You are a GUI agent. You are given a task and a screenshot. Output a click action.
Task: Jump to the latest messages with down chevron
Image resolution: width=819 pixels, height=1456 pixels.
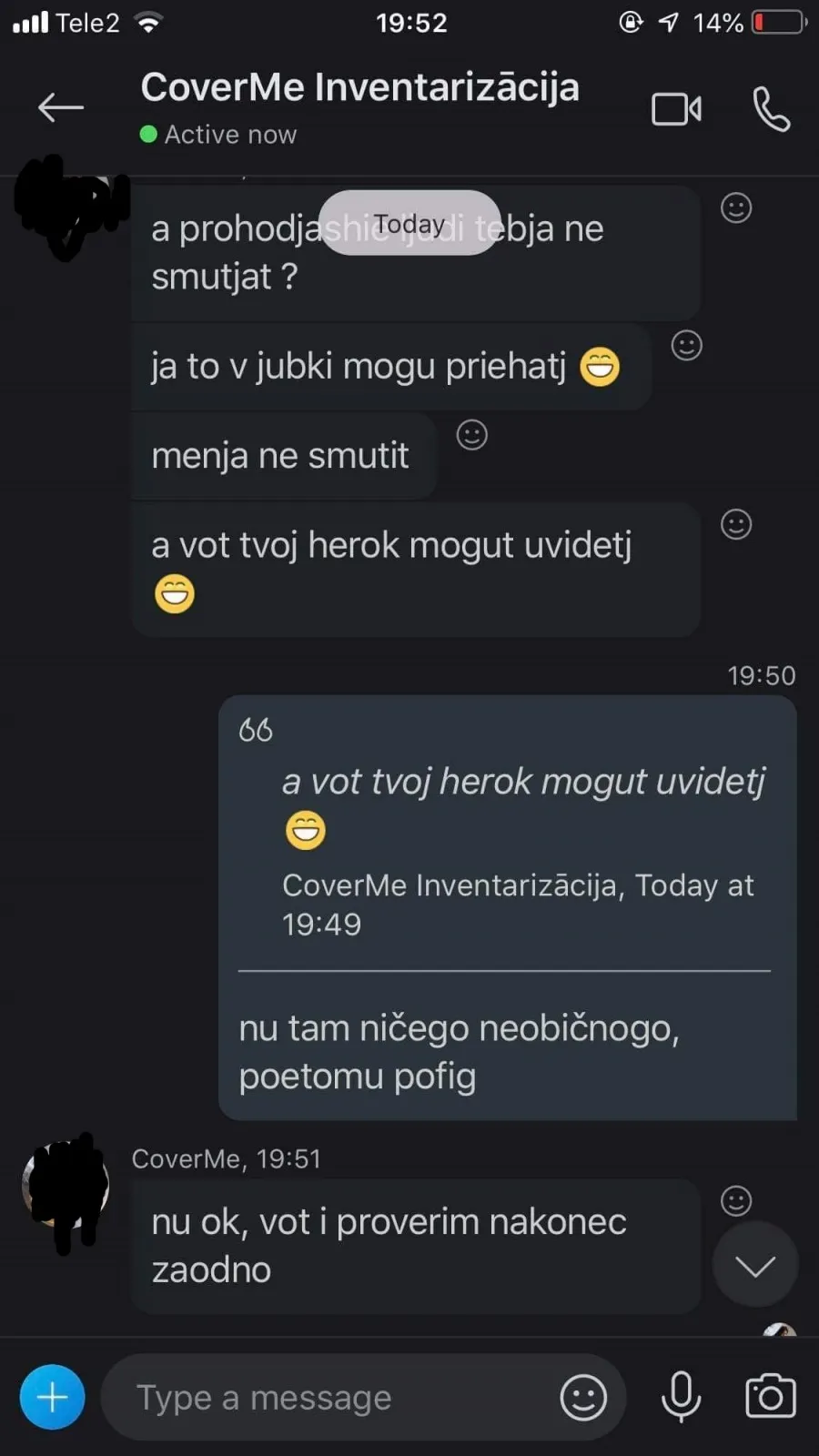[755, 1265]
